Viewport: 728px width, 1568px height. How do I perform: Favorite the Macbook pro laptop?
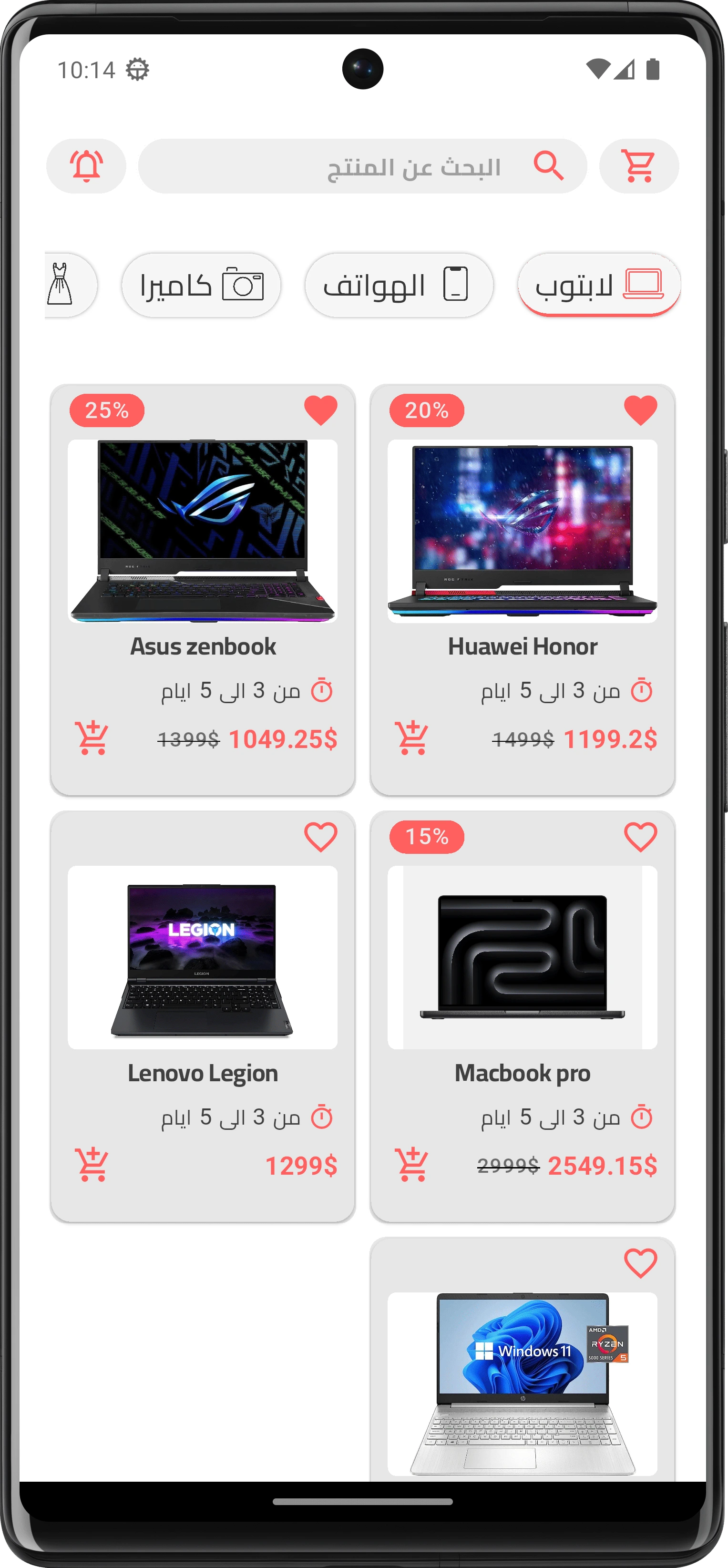(x=640, y=837)
